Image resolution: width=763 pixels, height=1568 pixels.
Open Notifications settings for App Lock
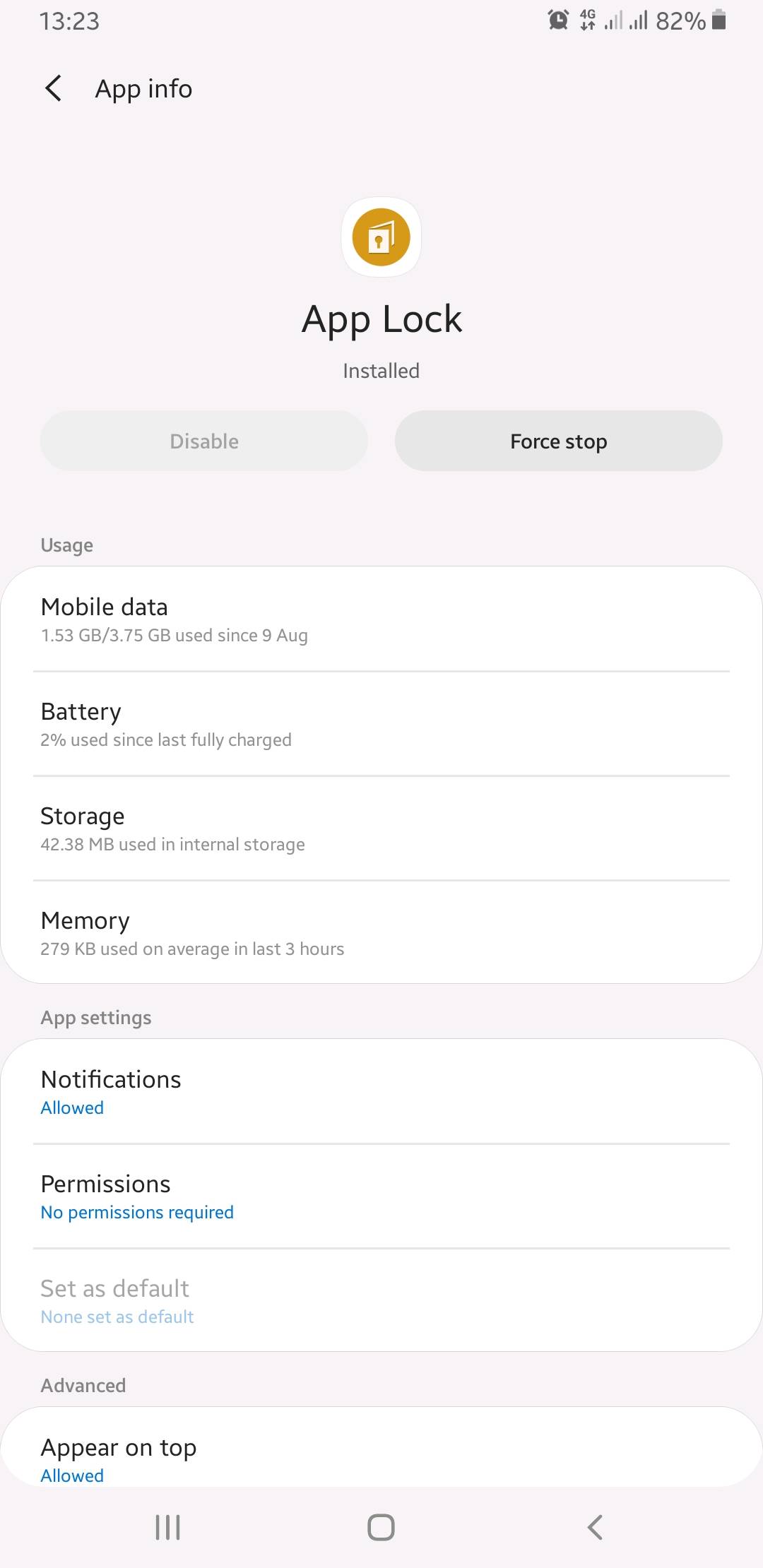(381, 1091)
